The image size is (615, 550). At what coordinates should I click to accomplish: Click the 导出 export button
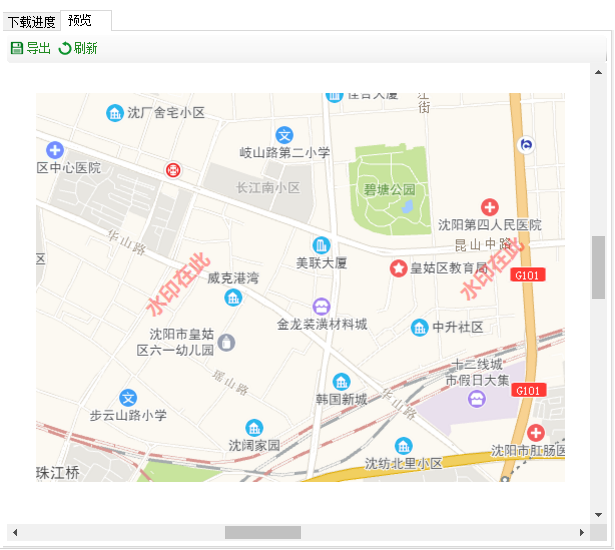tap(30, 48)
